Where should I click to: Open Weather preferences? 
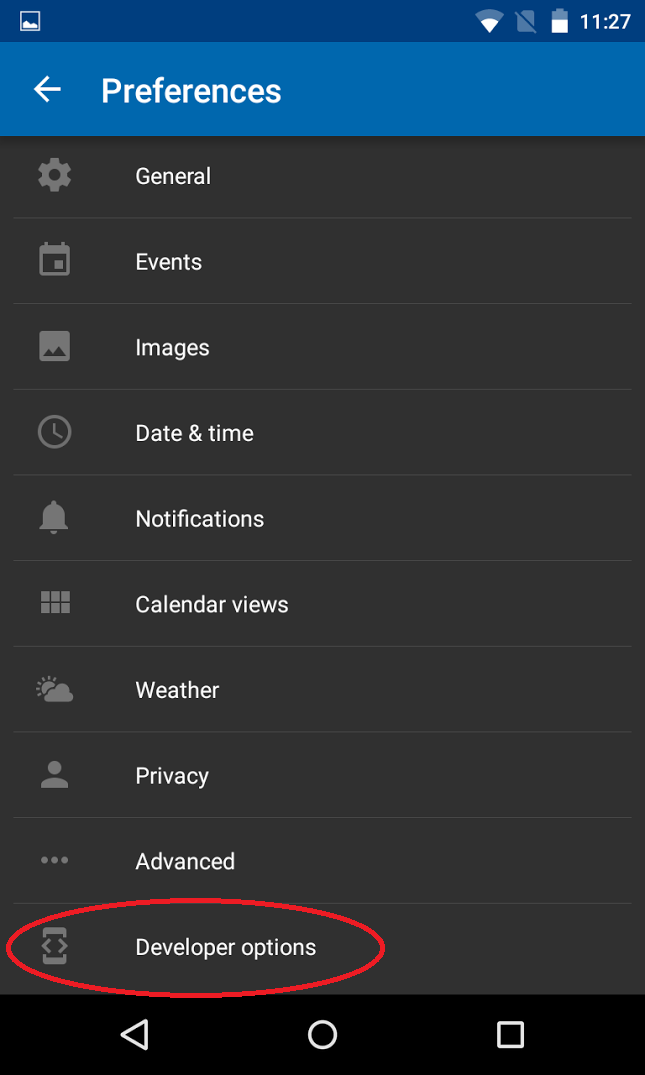pos(177,690)
